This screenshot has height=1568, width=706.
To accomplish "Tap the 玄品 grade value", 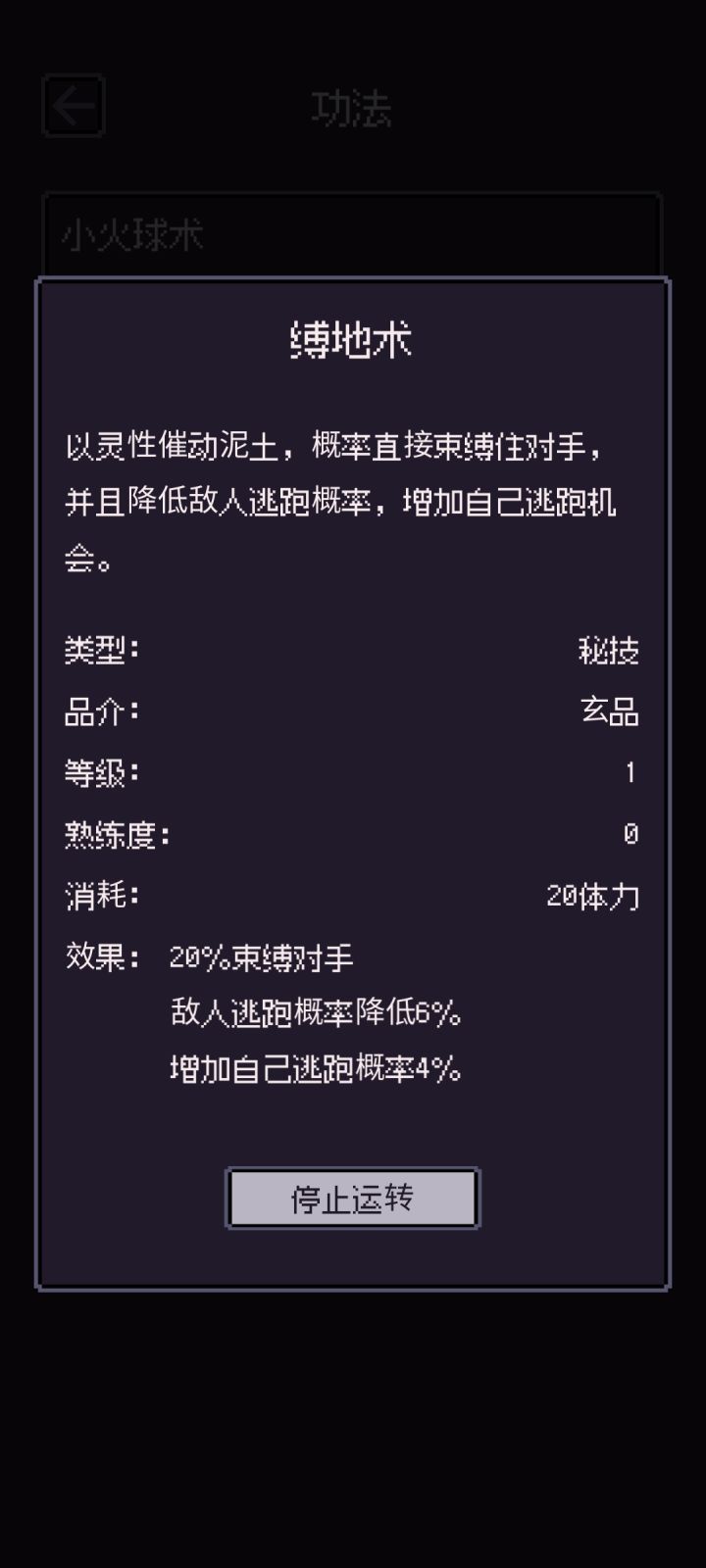I will [x=610, y=710].
